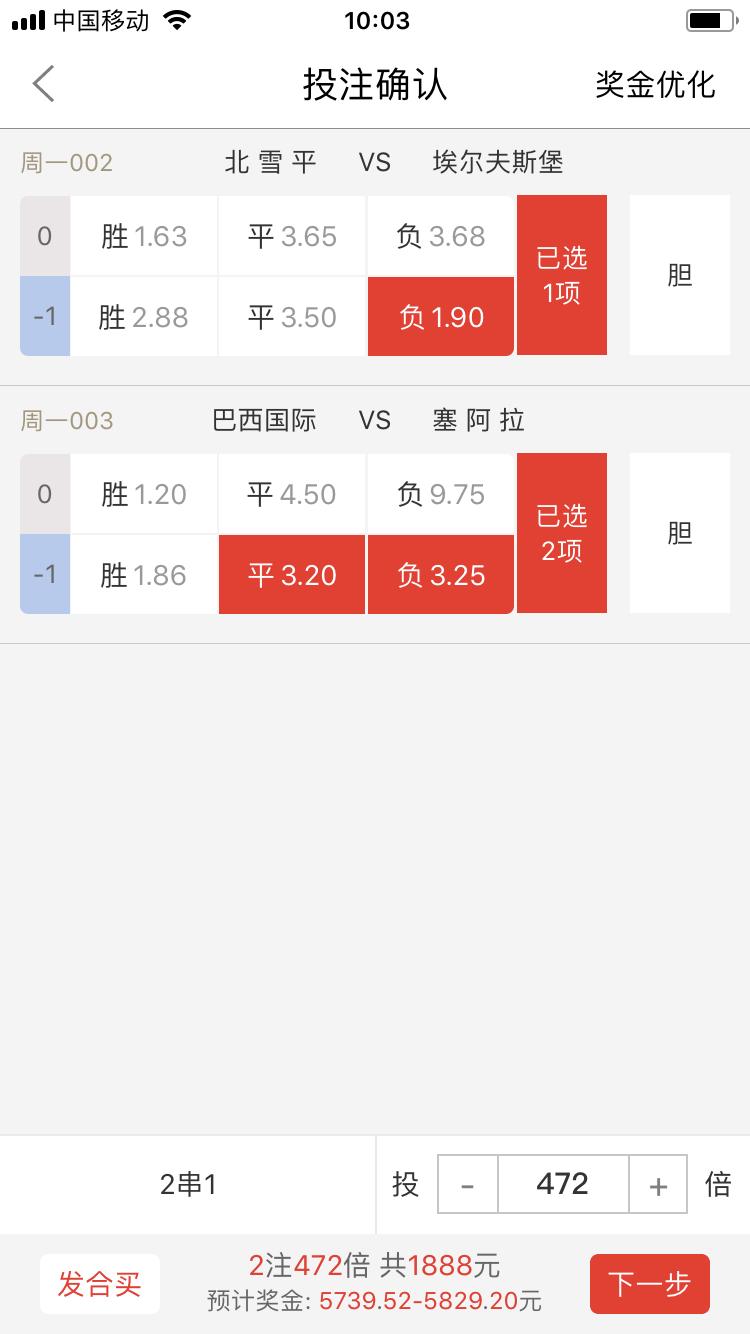Deselect the 负 3.25 handicap option

[x=440, y=575]
